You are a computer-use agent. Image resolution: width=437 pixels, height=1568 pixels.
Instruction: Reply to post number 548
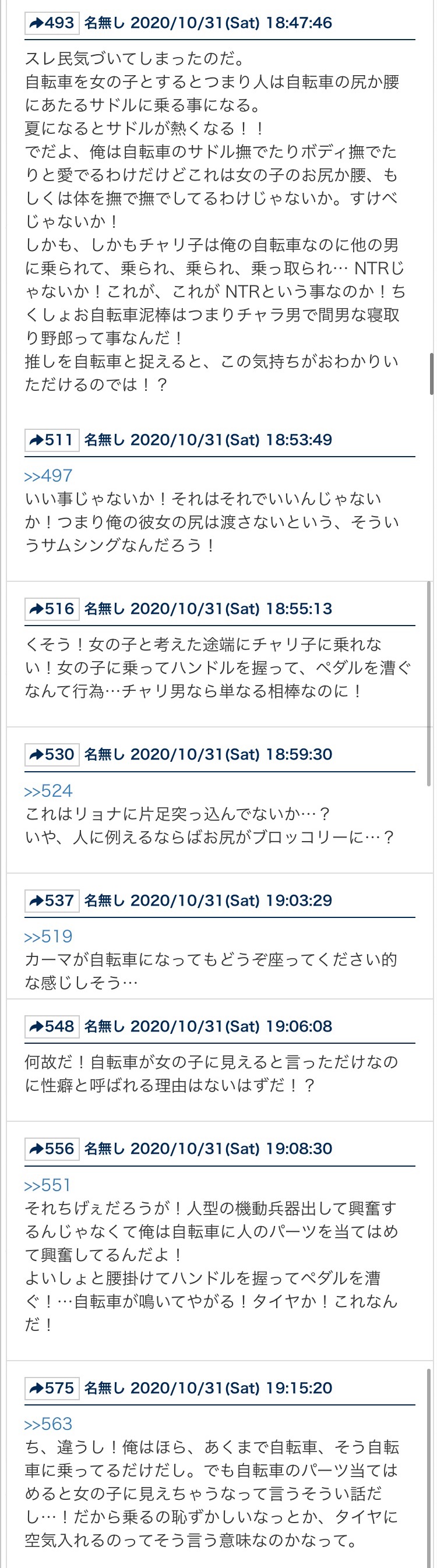[x=52, y=1026]
